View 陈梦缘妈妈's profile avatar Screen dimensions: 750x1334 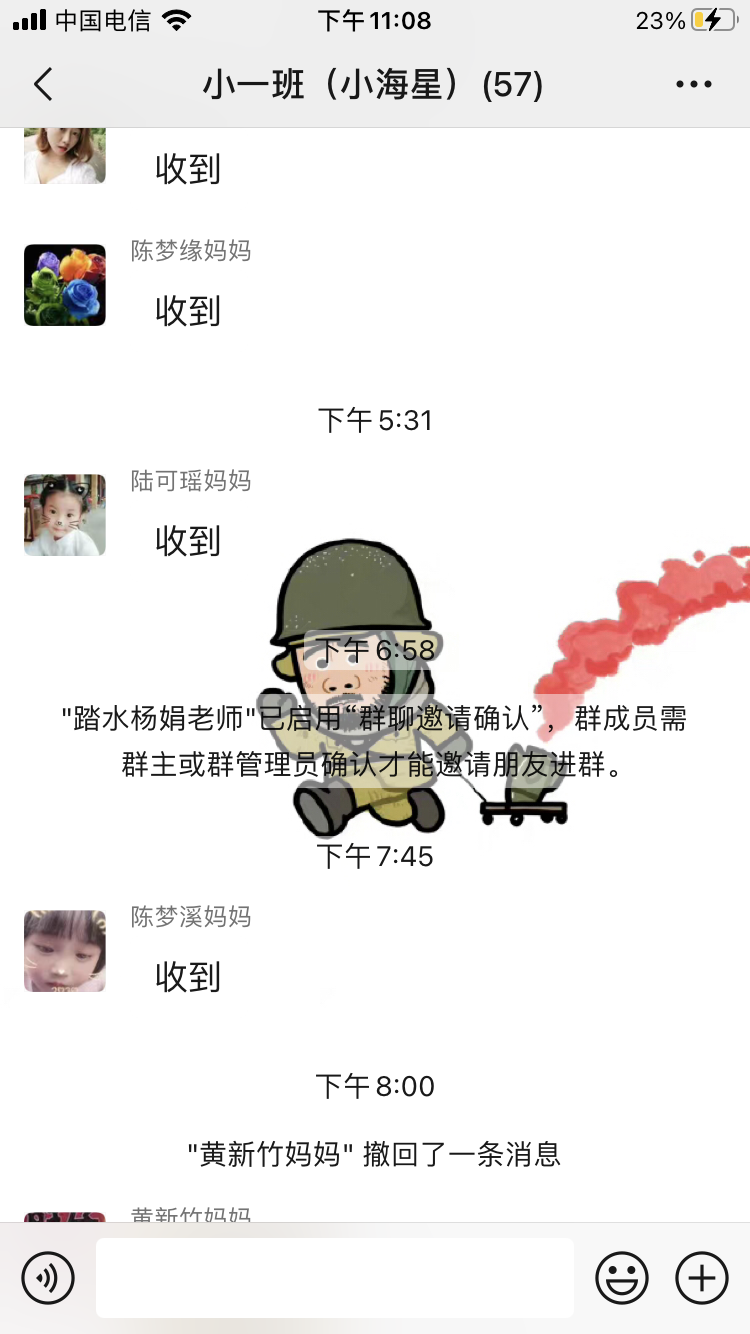tap(65, 285)
